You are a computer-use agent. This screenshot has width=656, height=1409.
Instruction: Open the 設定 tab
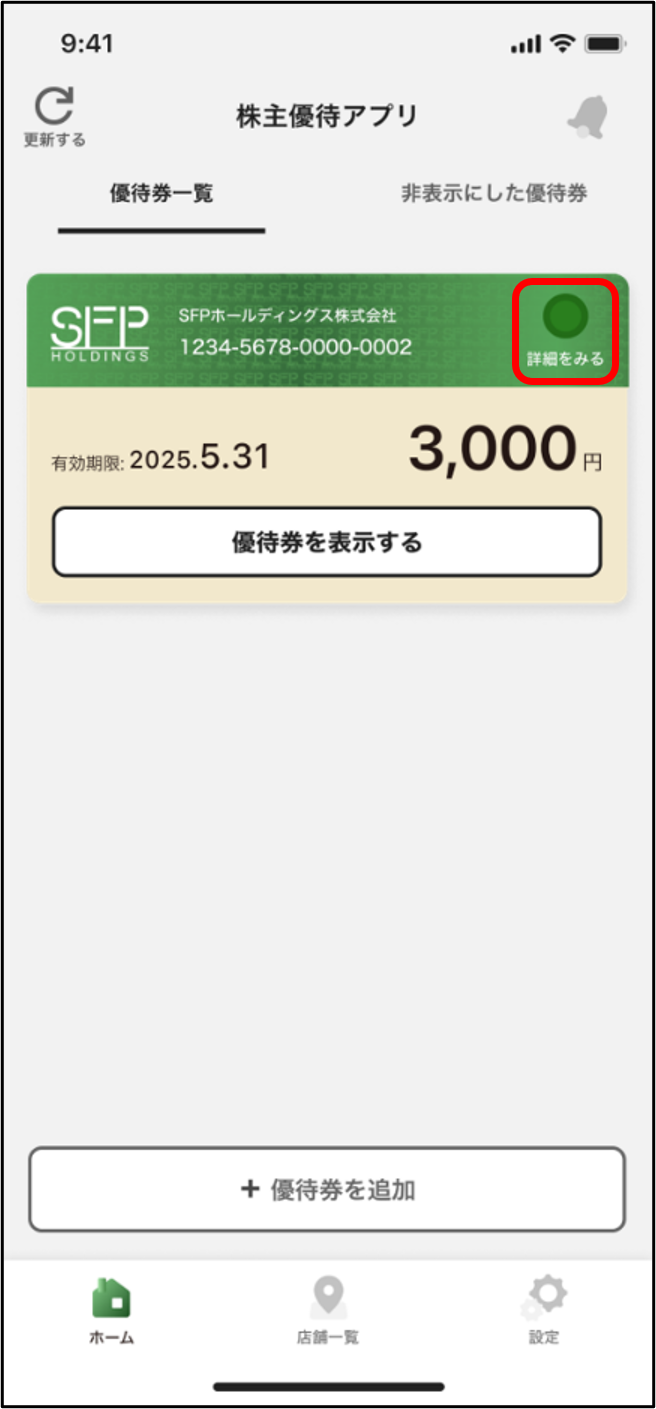[x=545, y=1310]
